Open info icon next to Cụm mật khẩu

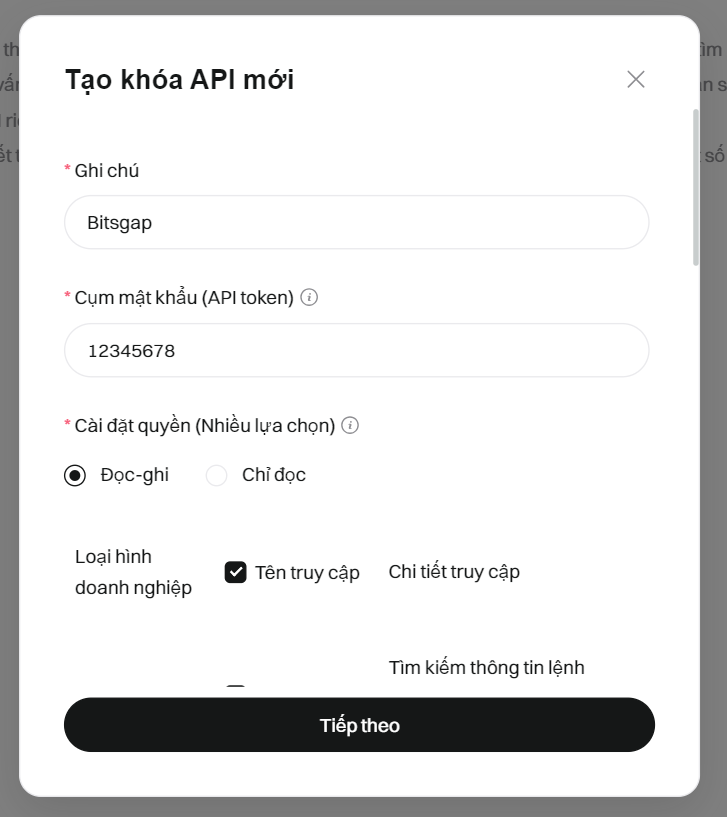(x=309, y=297)
